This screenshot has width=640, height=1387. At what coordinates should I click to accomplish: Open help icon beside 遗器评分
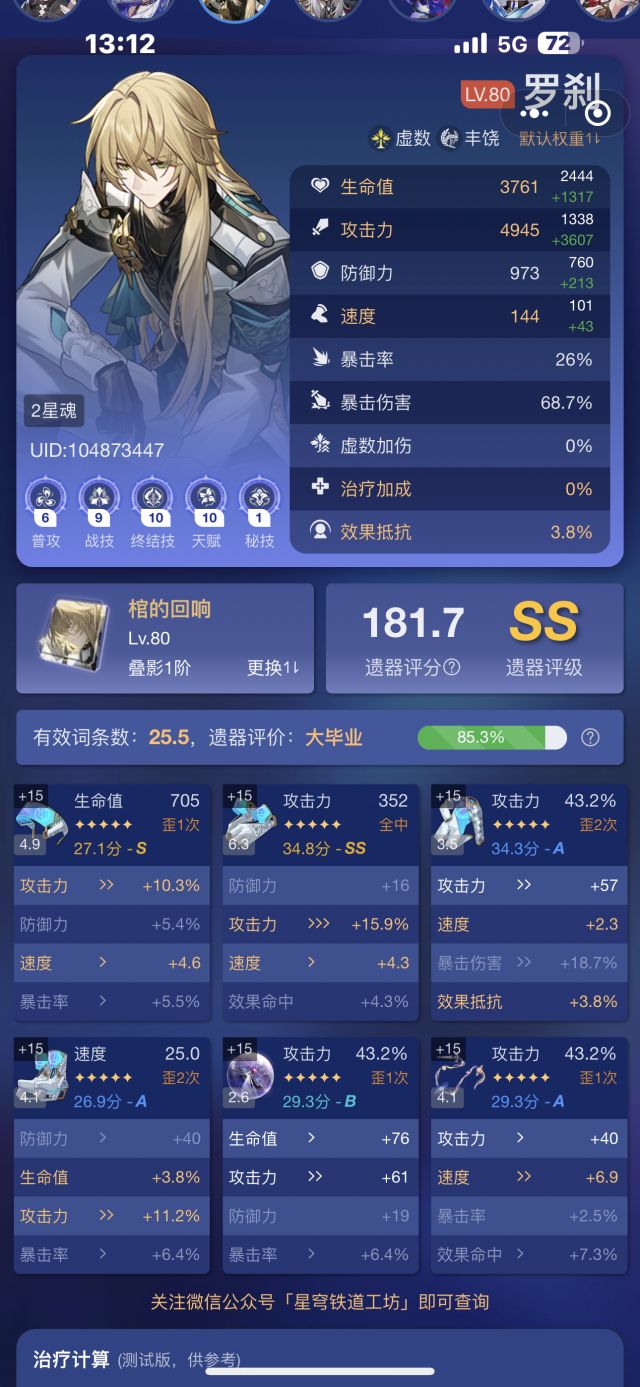point(452,668)
